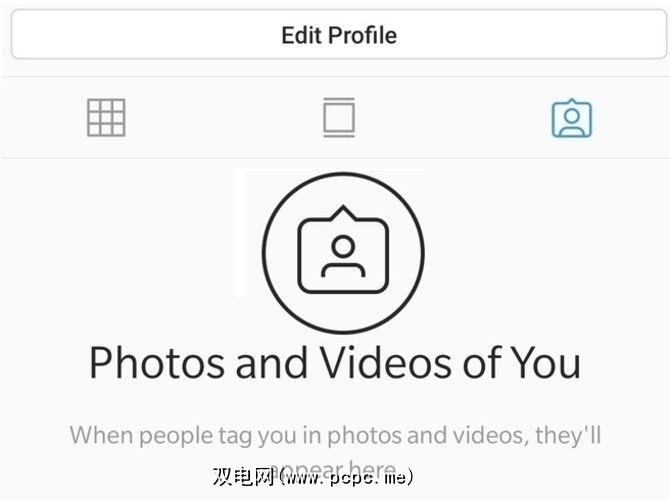Switch to the list view tab
The height and width of the screenshot is (500, 670).
[339, 118]
